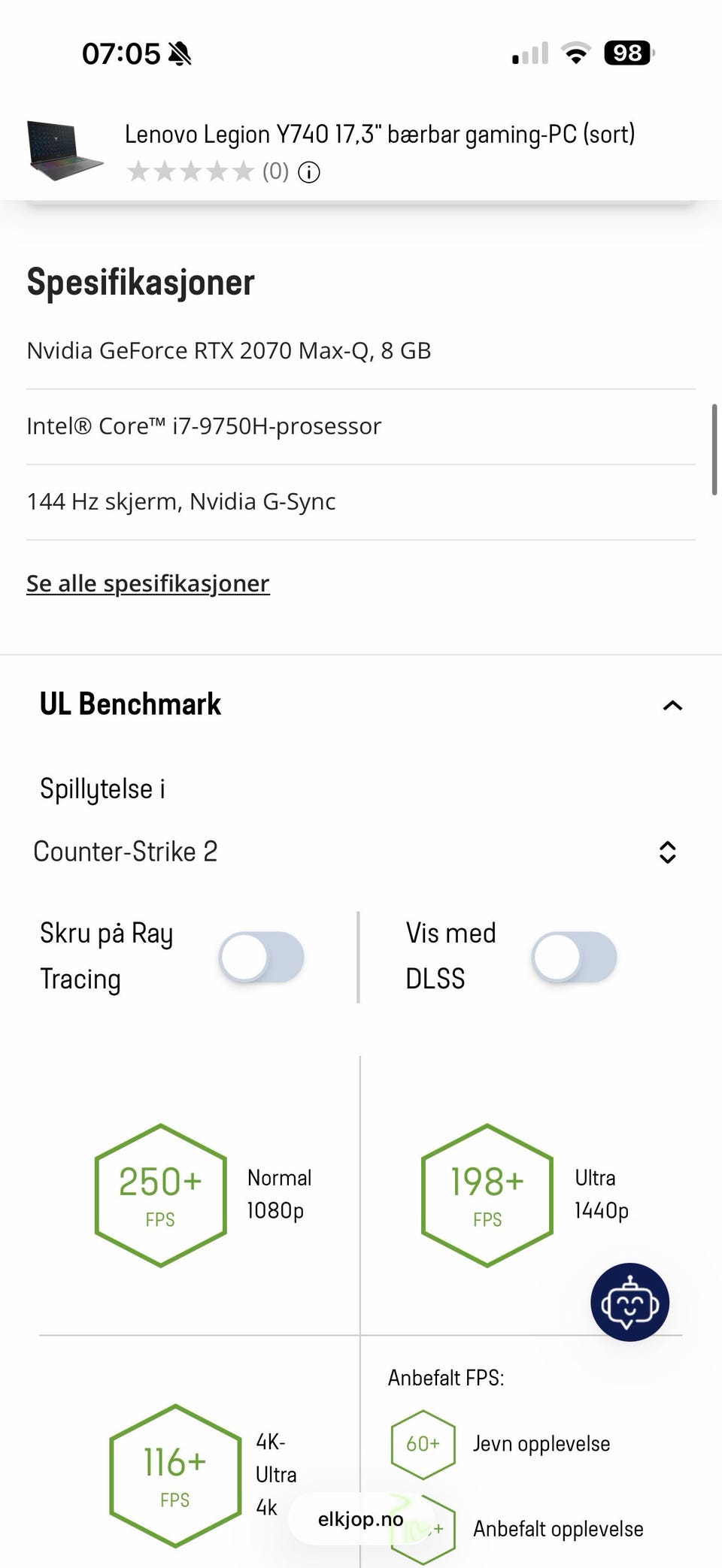
Task: Open the Counter-Strike 2 game selector
Action: (669, 852)
